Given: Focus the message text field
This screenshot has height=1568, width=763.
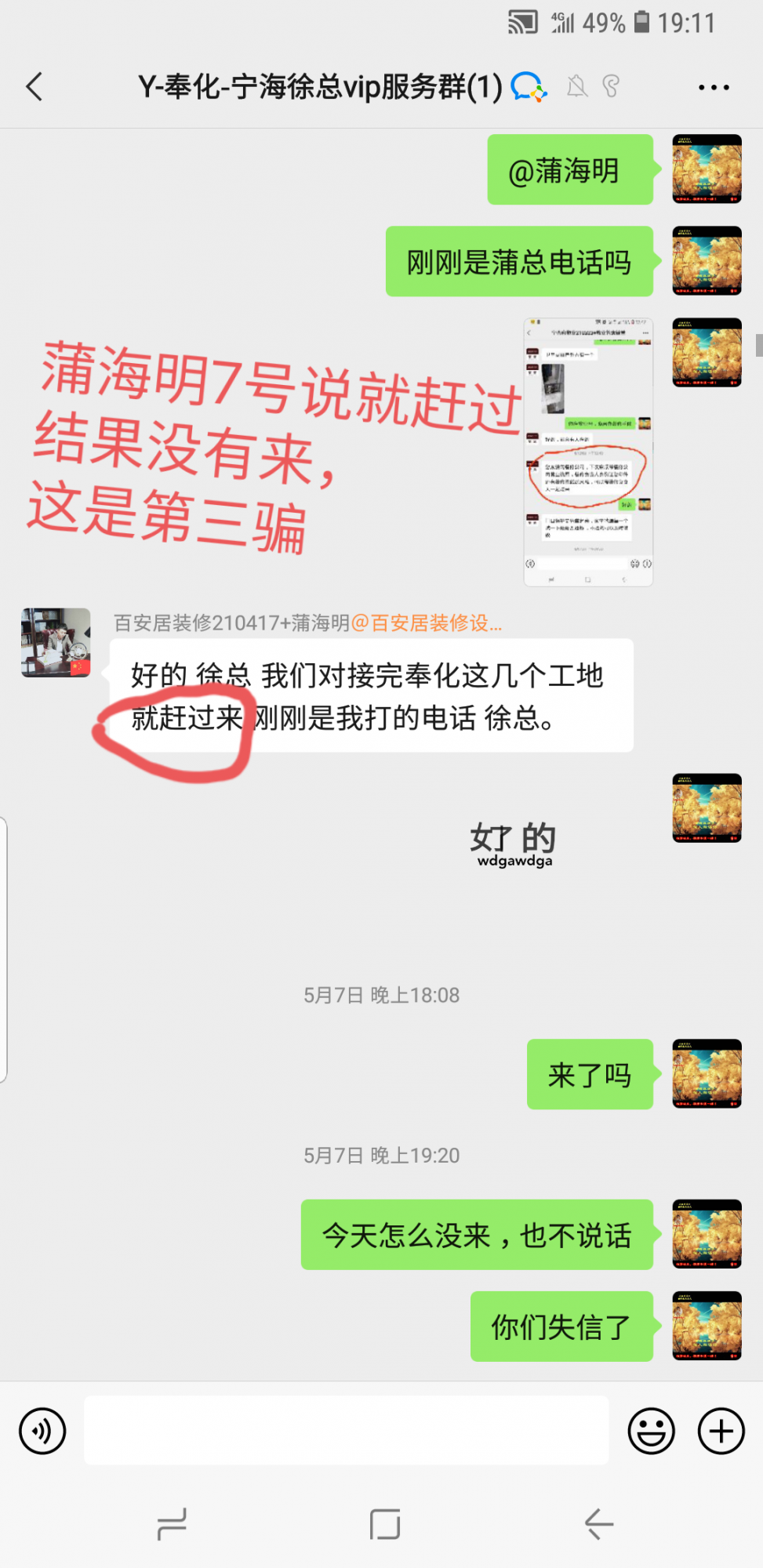Looking at the screenshot, I should tap(346, 1430).
